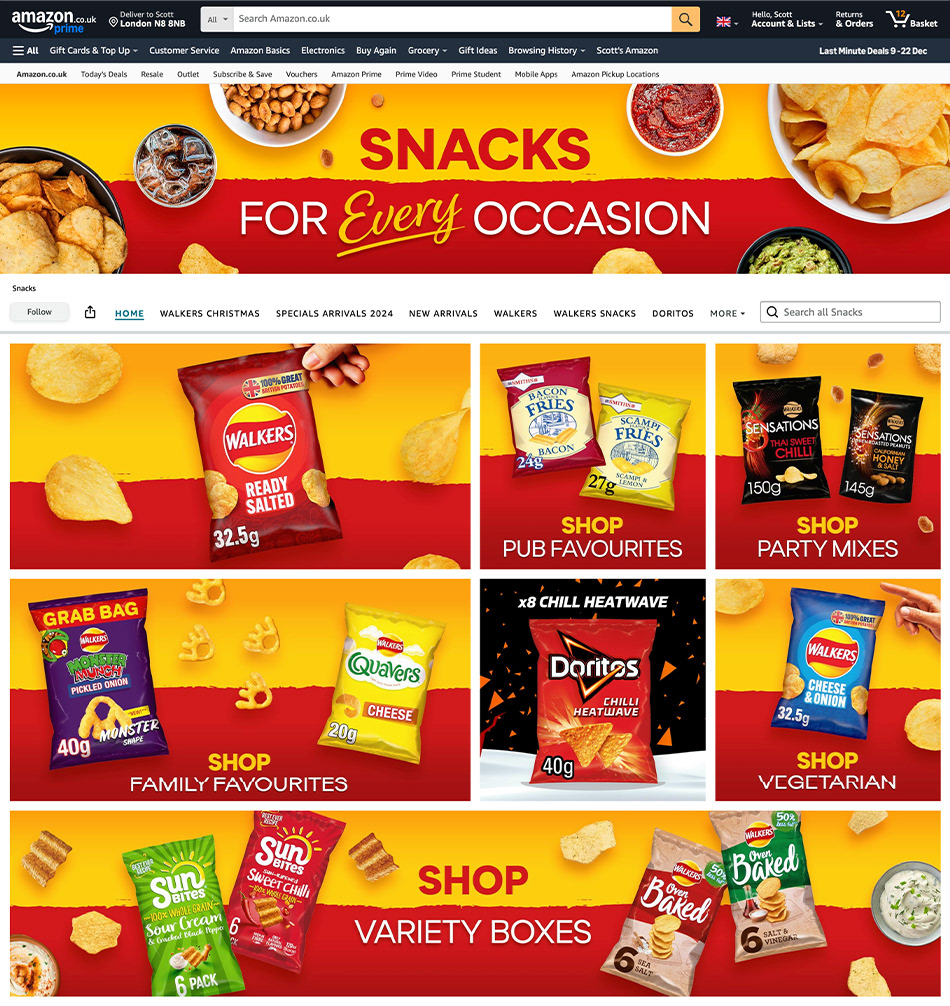Open Shop Pub Favourites tile
950x1006 pixels.
(x=592, y=456)
